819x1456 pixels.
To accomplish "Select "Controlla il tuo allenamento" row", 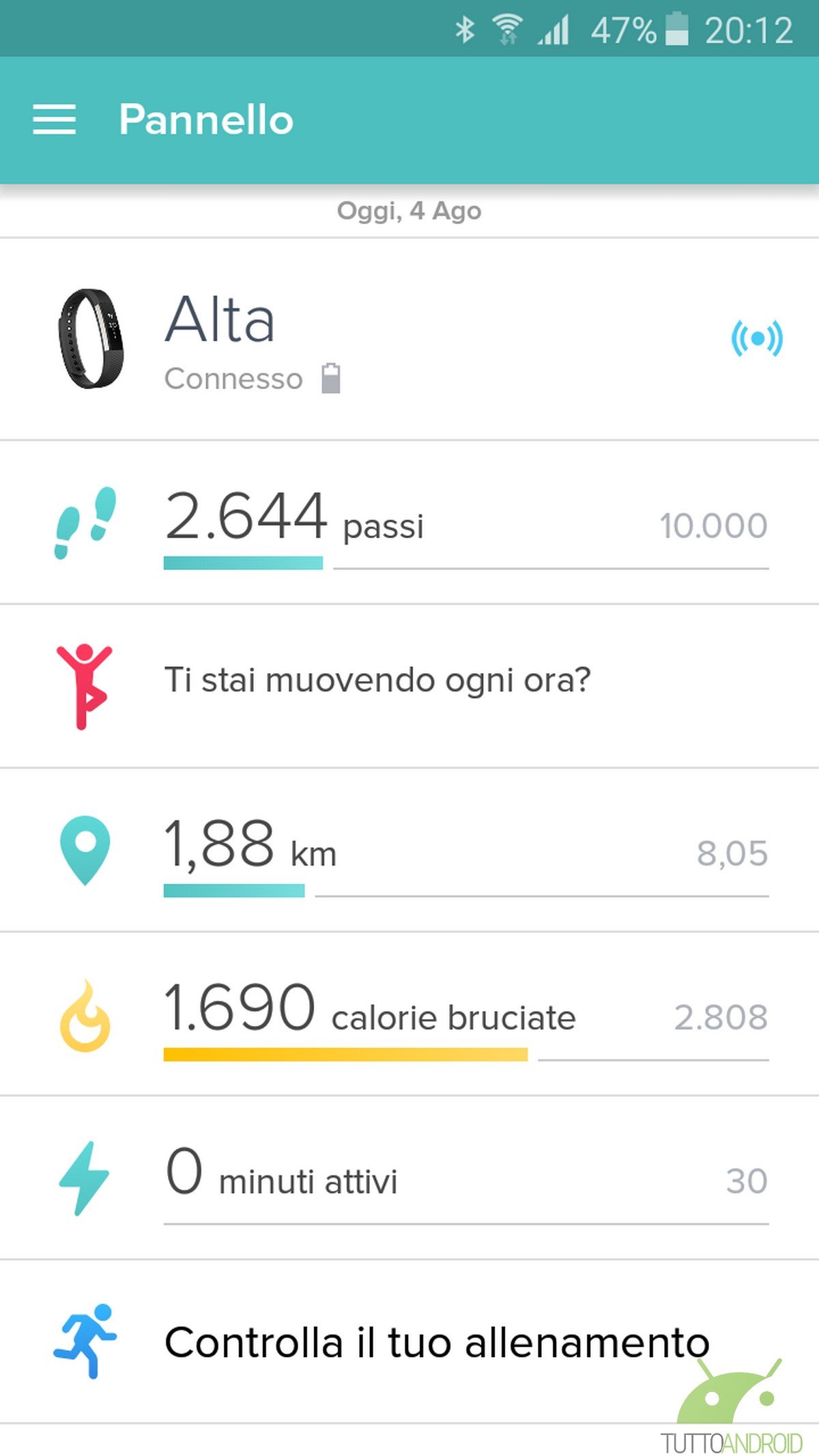I will pyautogui.click(x=409, y=1343).
